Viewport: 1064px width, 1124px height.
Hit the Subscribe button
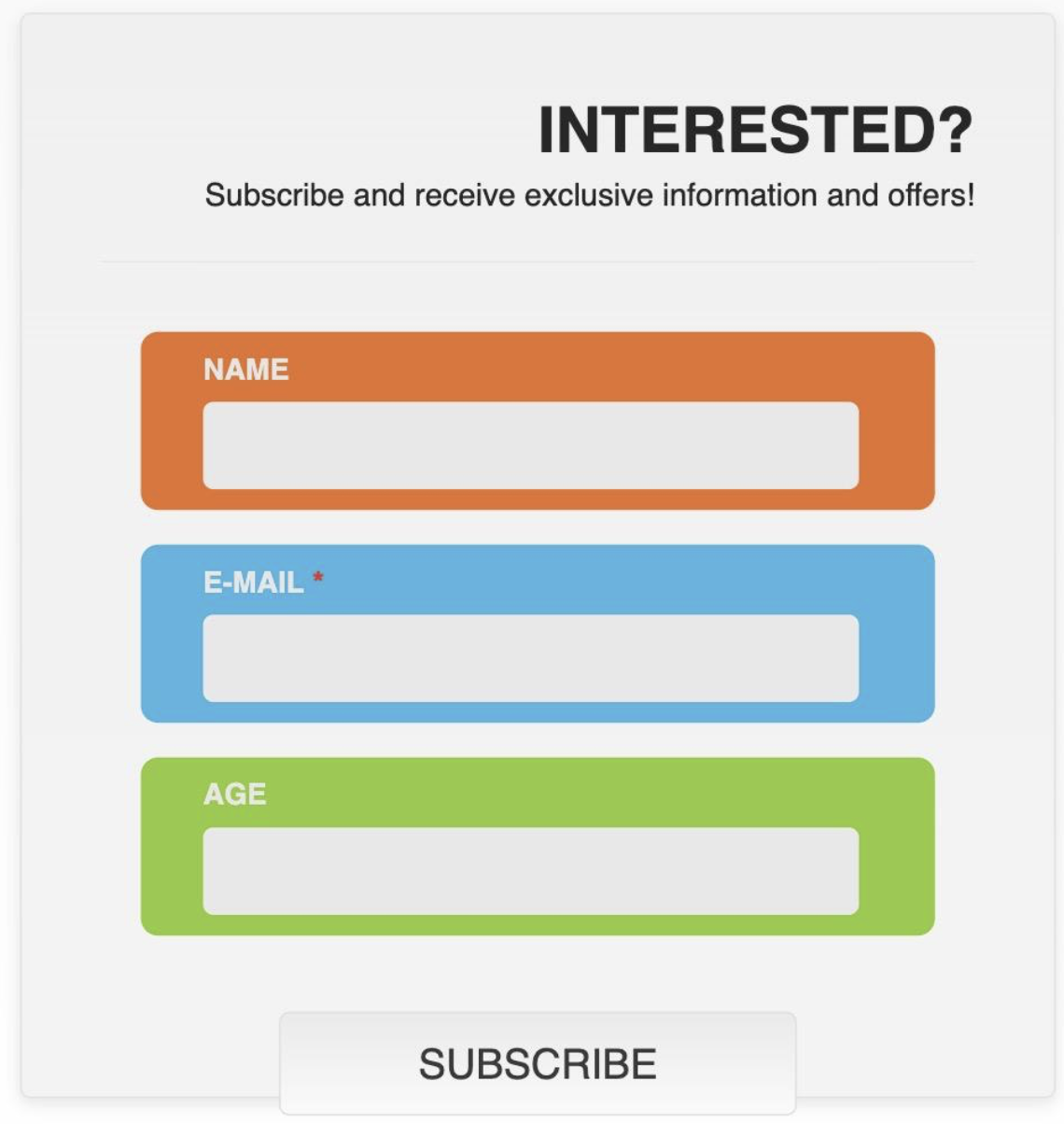(538, 1063)
